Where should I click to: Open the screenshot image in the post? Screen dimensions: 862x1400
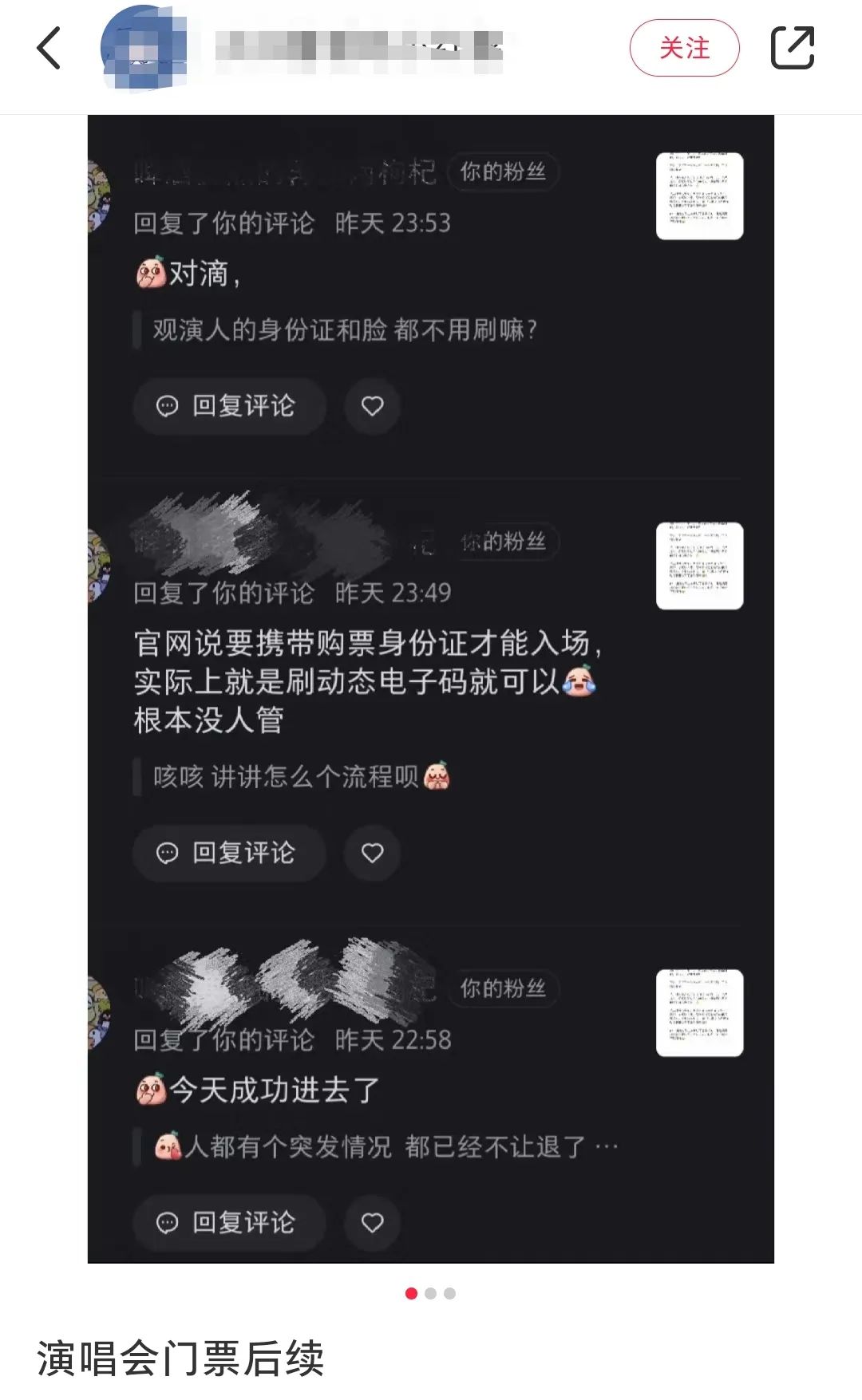pos(431,688)
